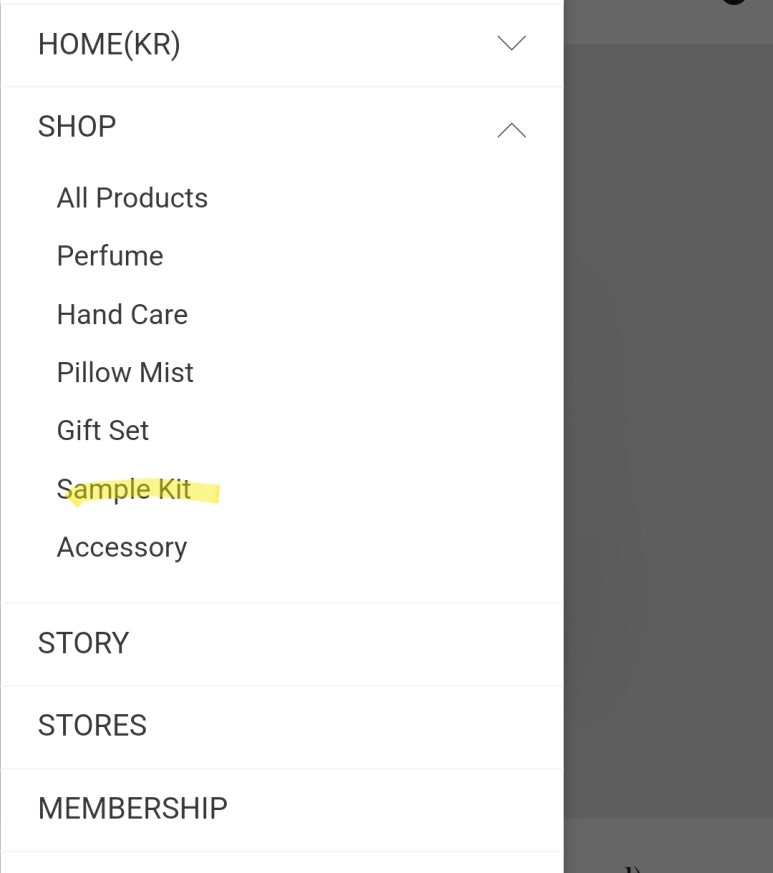The width and height of the screenshot is (773, 873).
Task: Open the Hand Care category
Action: [122, 314]
